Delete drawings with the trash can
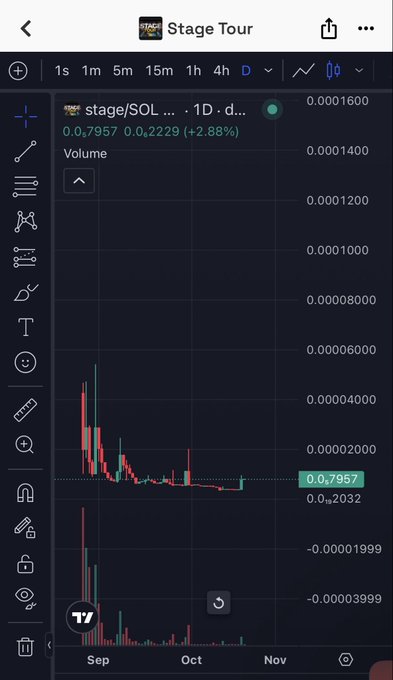The image size is (393, 680). pos(25,646)
